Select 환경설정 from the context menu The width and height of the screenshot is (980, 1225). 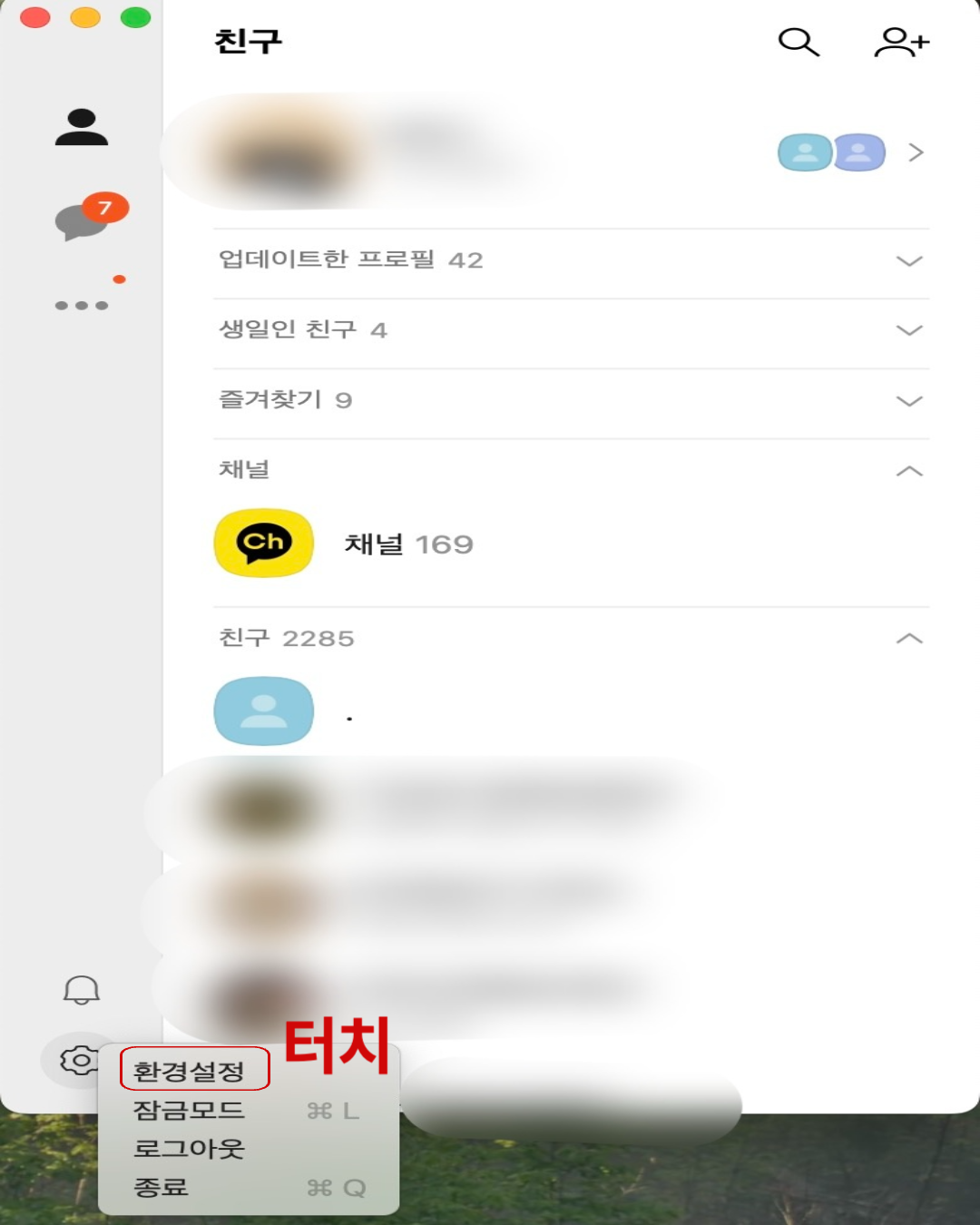(191, 1069)
